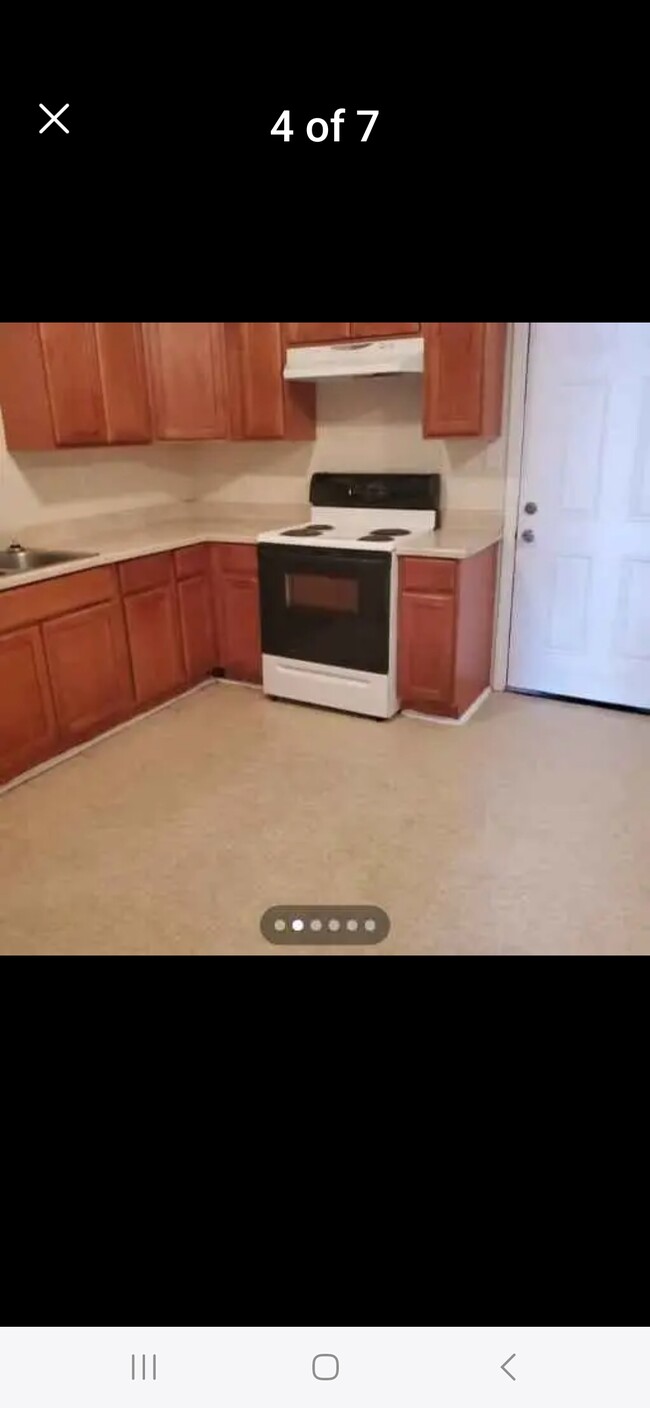The image size is (650, 1408).
Task: Open recent apps
Action: [x=144, y=1367]
